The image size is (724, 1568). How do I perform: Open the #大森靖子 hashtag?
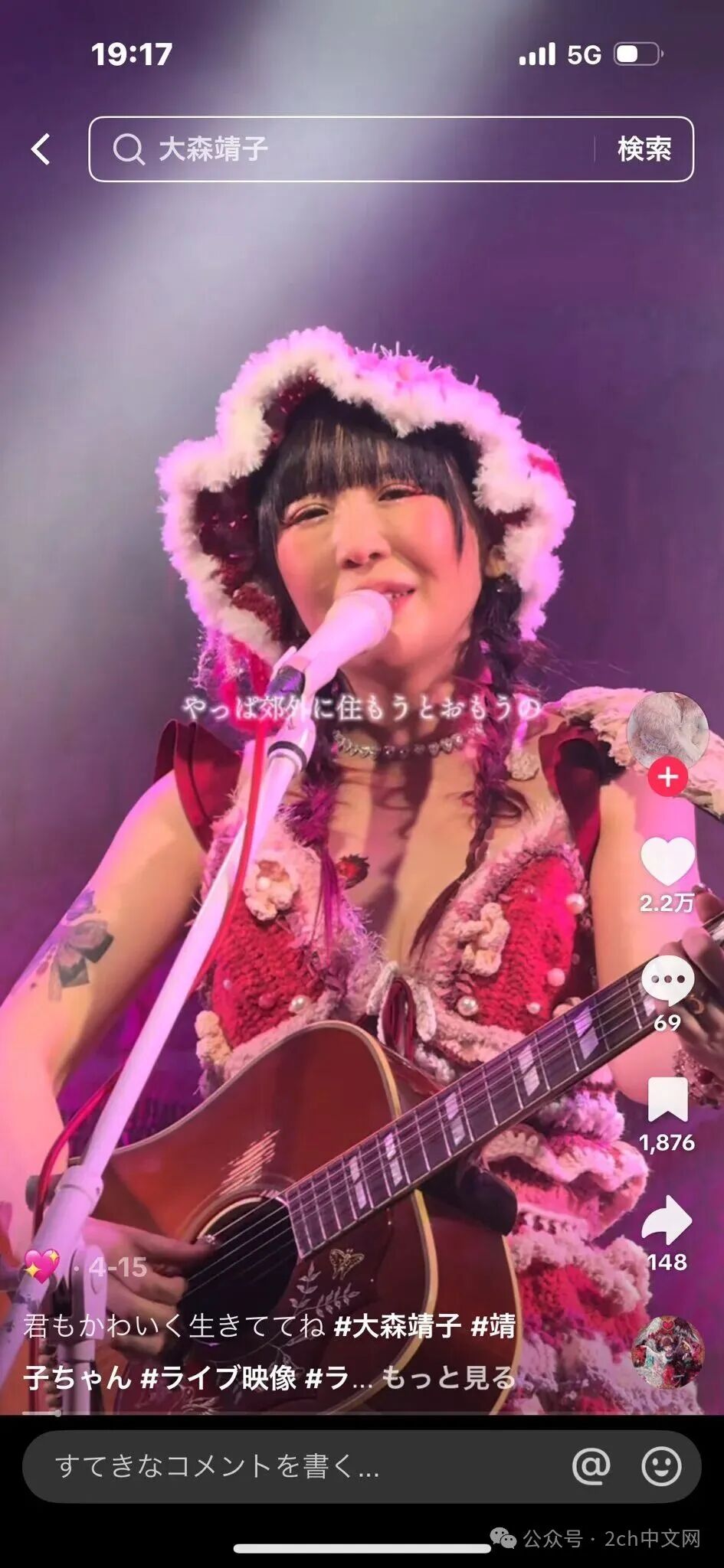click(x=397, y=1325)
